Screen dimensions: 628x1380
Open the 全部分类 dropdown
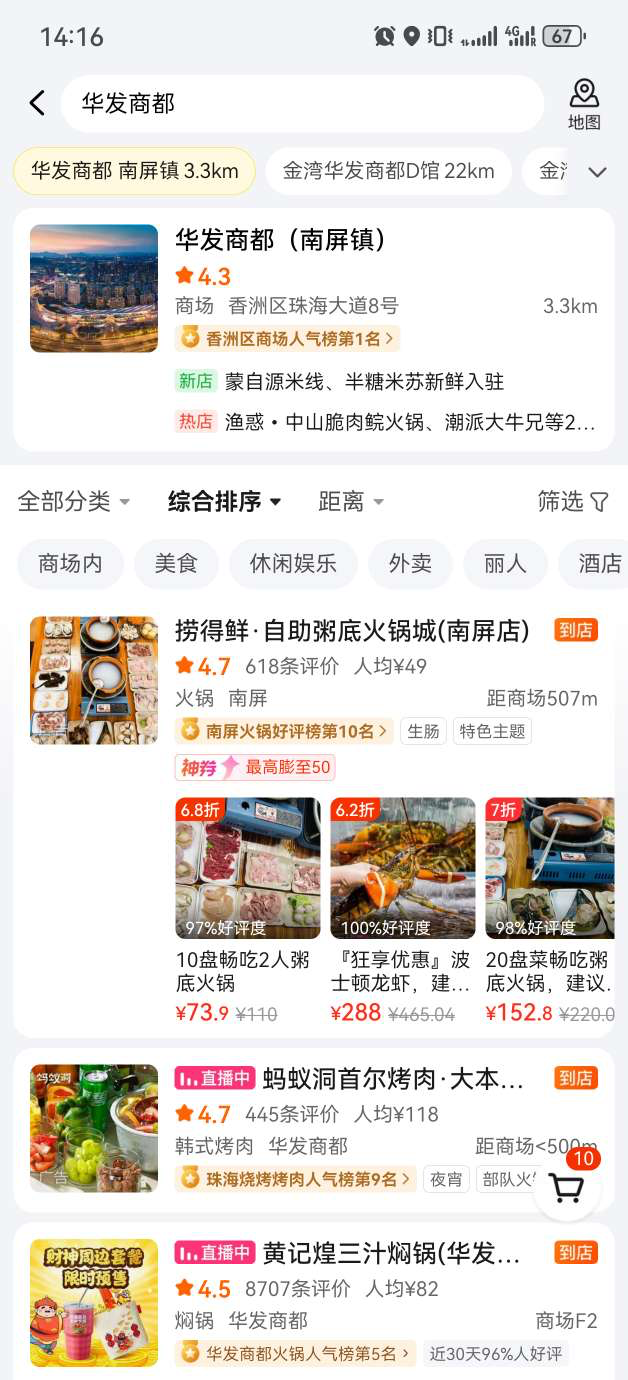coord(74,502)
